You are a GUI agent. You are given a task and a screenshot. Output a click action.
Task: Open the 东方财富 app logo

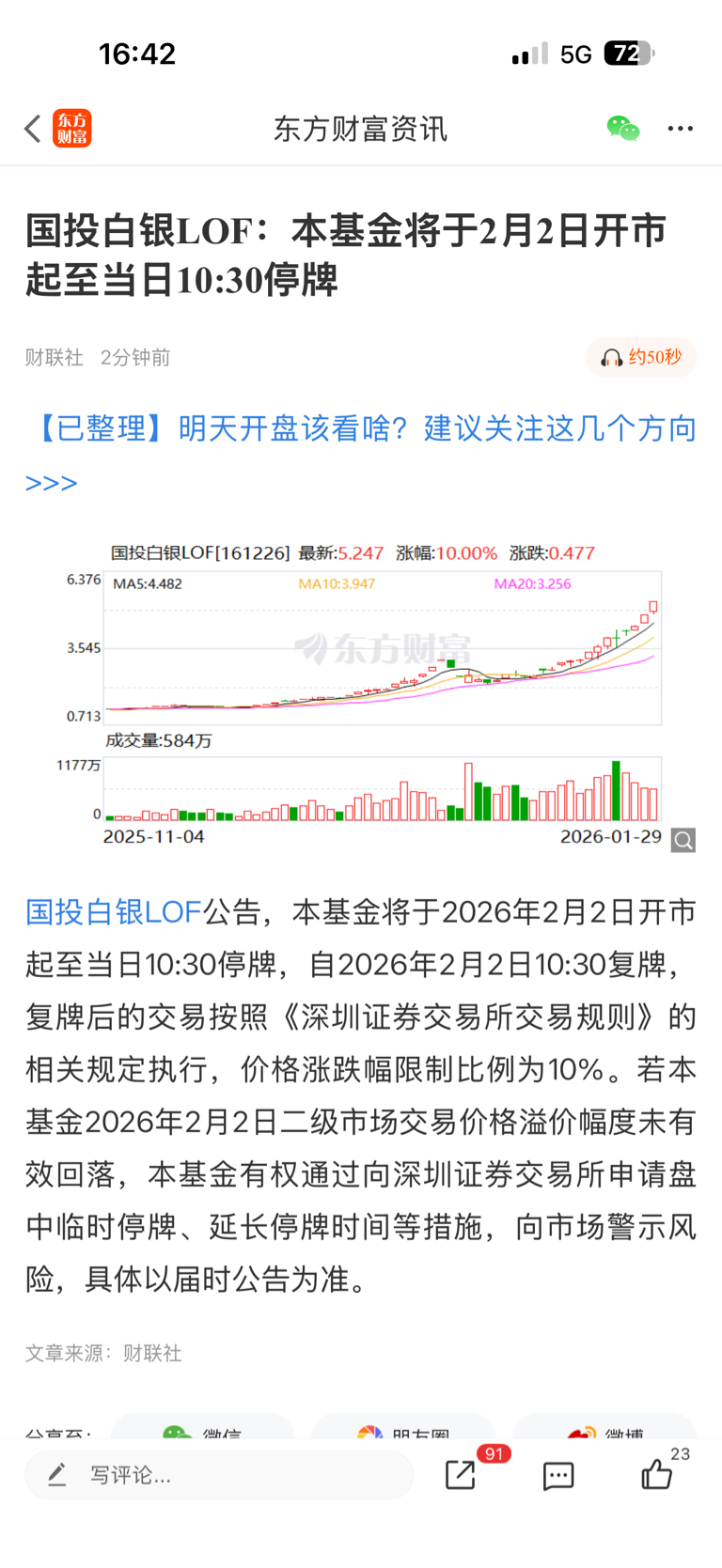click(x=72, y=129)
